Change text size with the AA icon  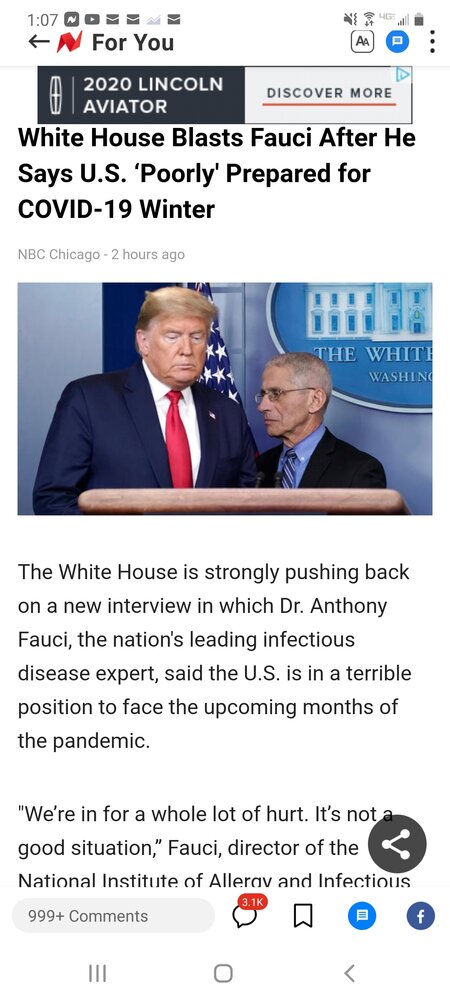(361, 42)
